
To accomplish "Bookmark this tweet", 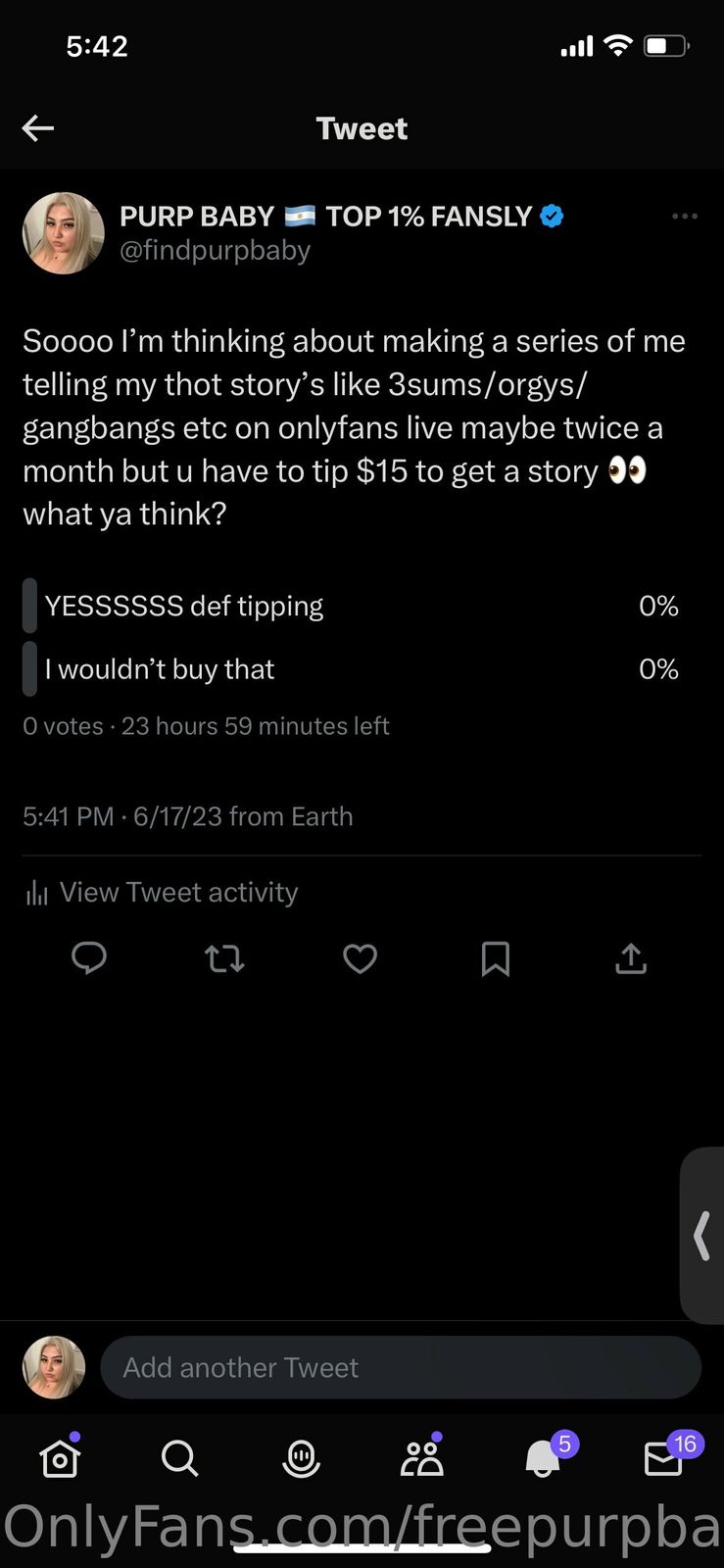I will tap(496, 958).
